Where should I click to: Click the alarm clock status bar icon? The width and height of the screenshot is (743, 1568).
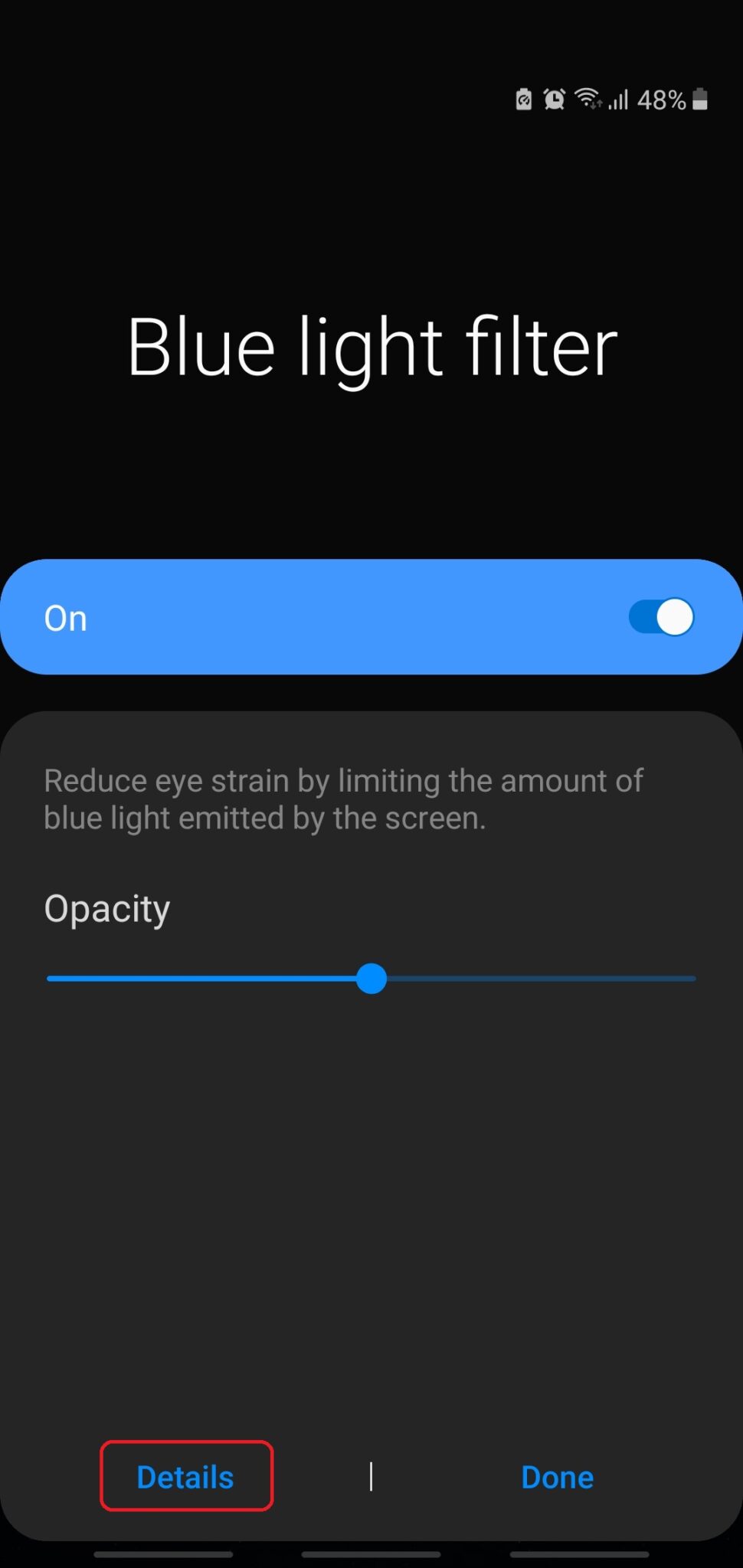click(x=555, y=100)
